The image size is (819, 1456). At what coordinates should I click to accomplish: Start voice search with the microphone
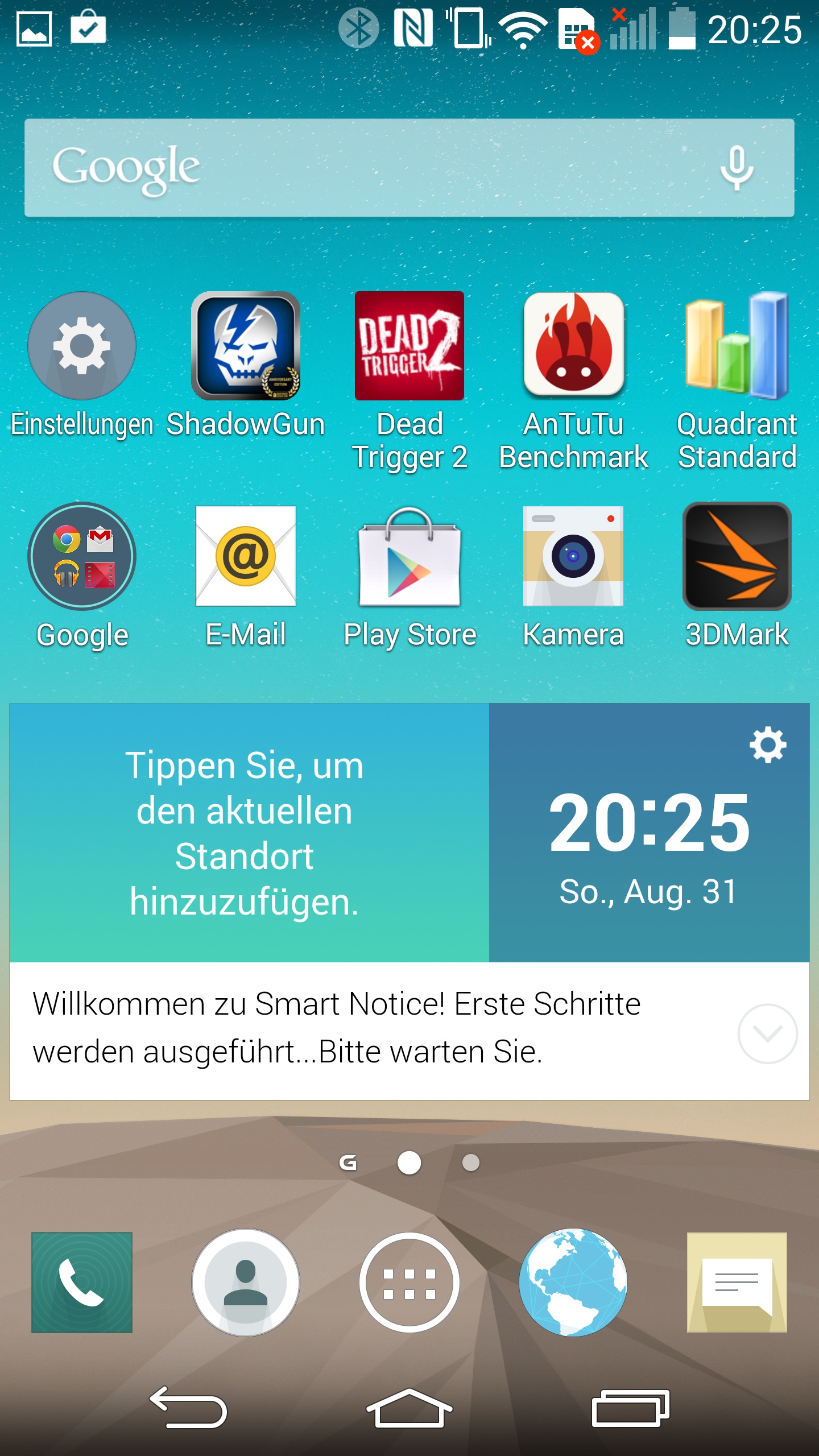click(737, 168)
